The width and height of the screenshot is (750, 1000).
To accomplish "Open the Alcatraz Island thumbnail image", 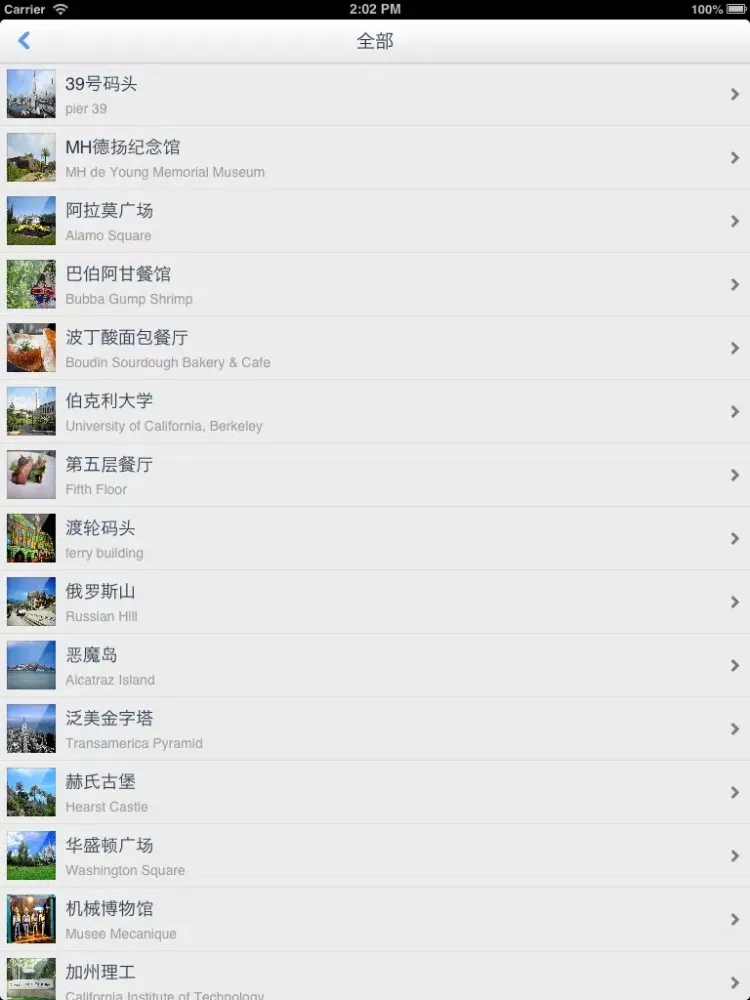I will pyautogui.click(x=30, y=664).
